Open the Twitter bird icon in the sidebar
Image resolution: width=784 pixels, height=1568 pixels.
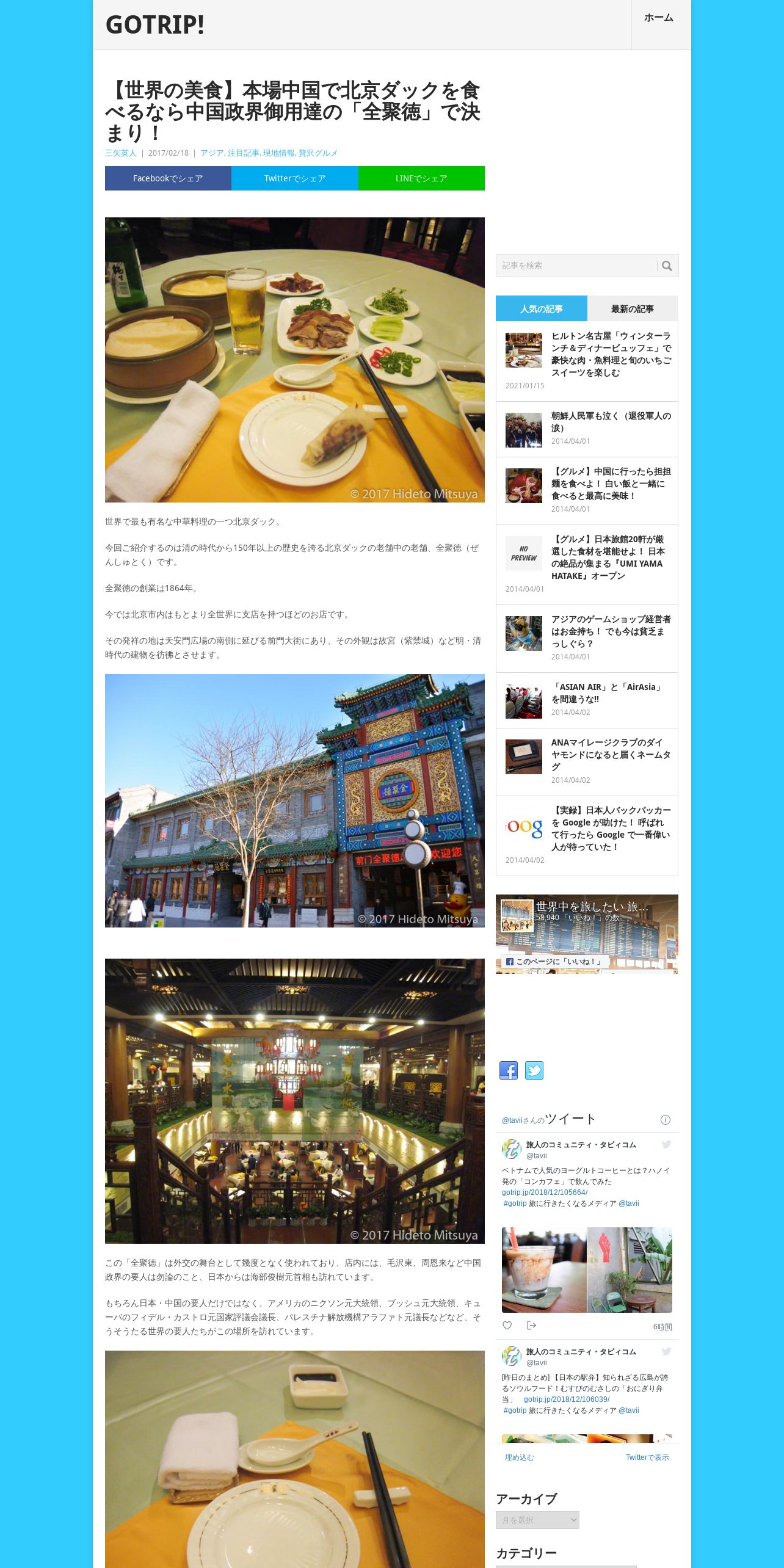[534, 1070]
